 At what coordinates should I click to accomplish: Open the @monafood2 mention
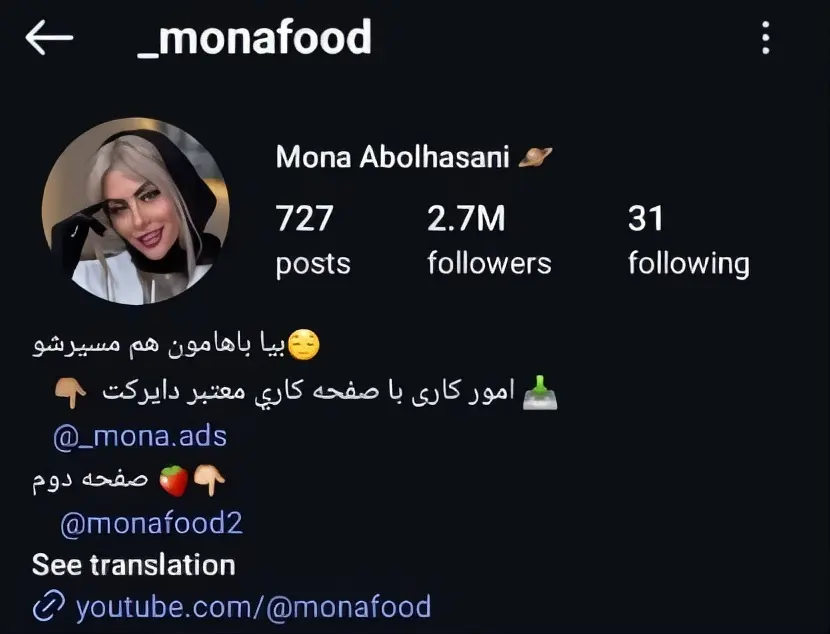[x=151, y=522]
